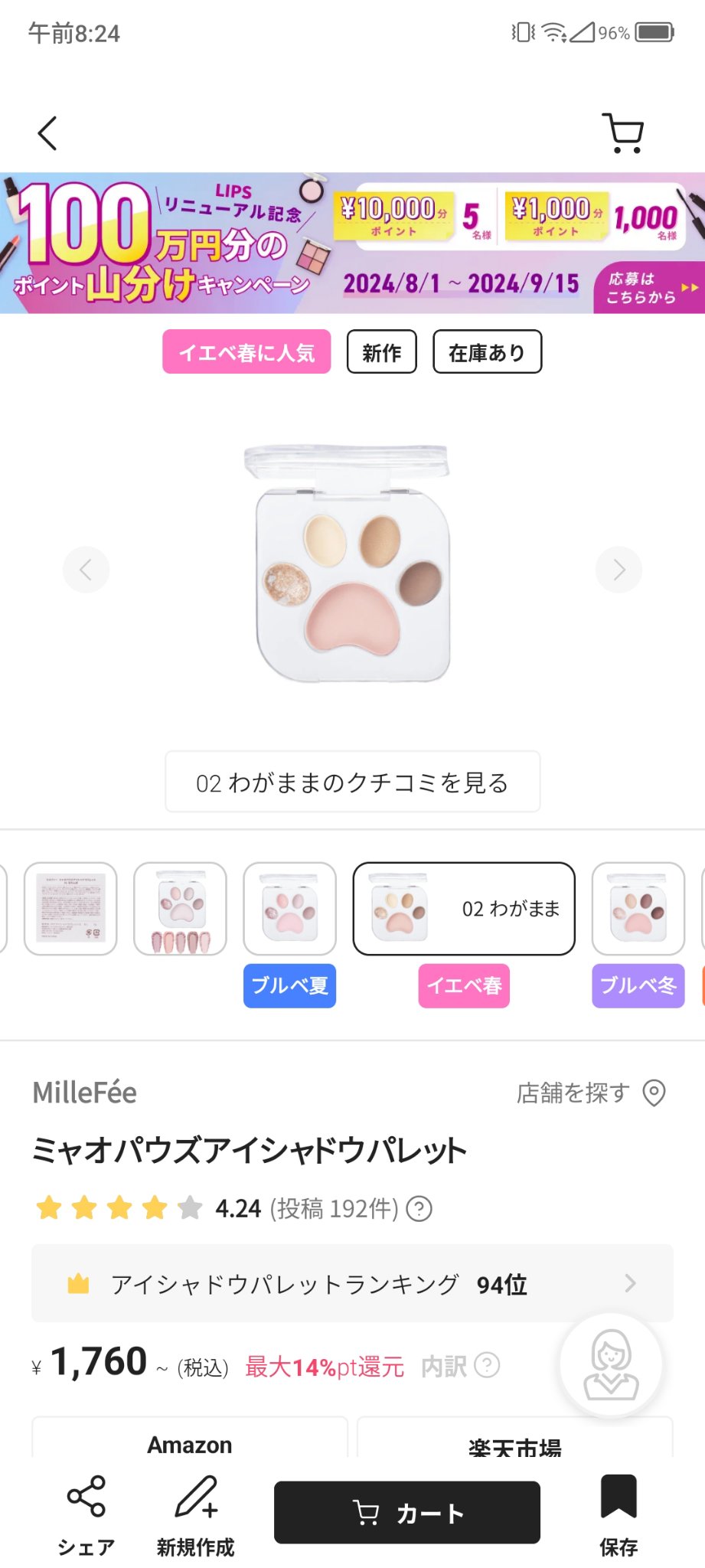The image size is (705, 1568).
Task: Toggle the 新作 filter chip
Action: (381, 351)
